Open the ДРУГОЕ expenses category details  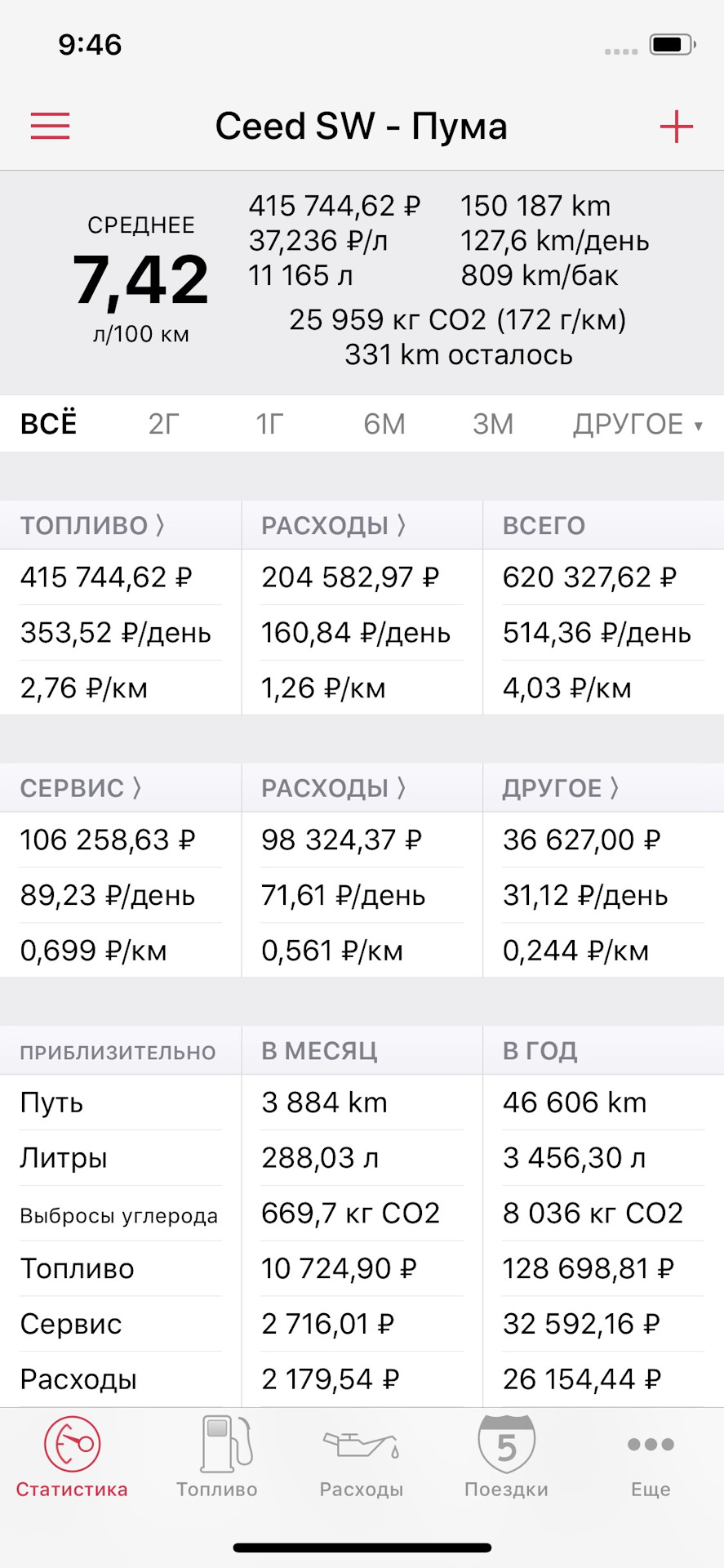click(561, 788)
